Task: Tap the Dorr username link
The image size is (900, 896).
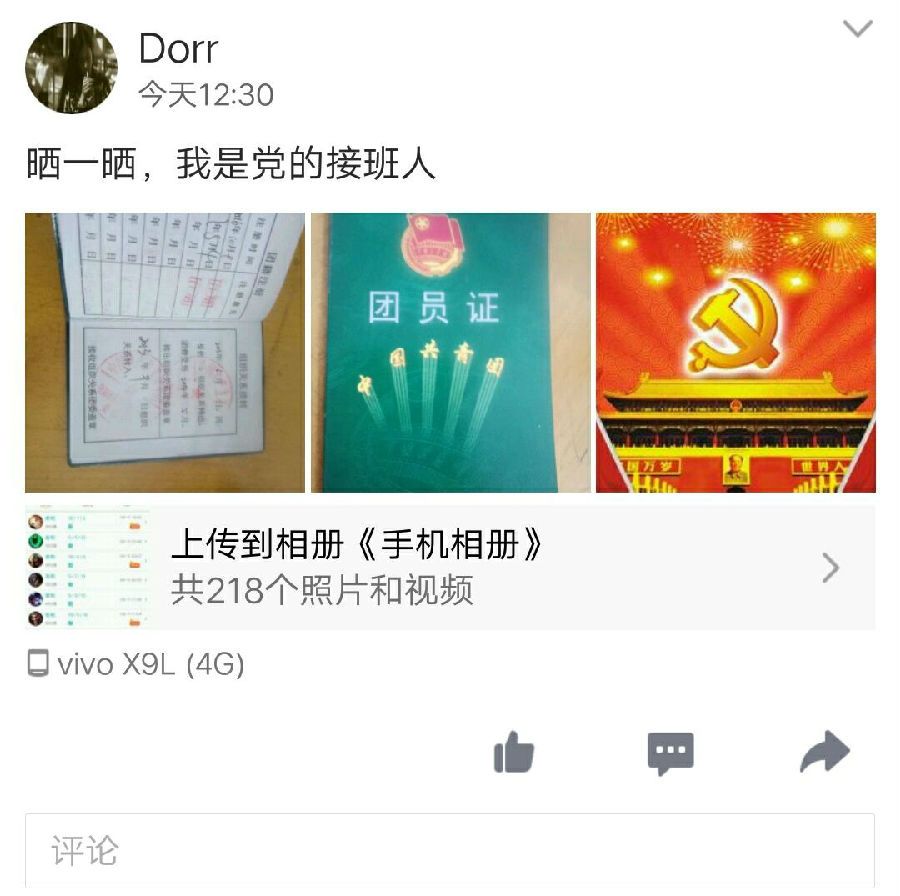Action: pyautogui.click(x=178, y=48)
